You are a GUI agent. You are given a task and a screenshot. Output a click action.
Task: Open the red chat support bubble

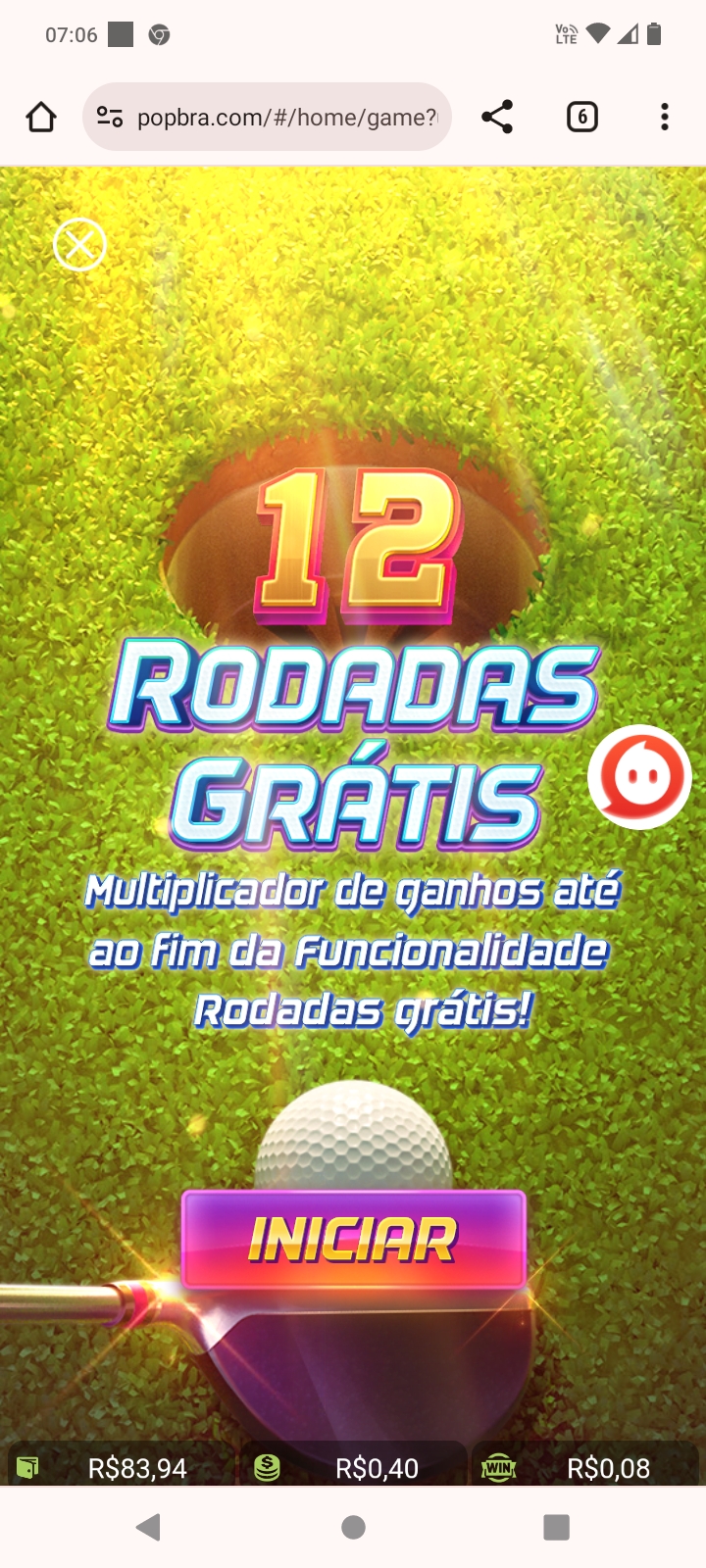tap(639, 777)
